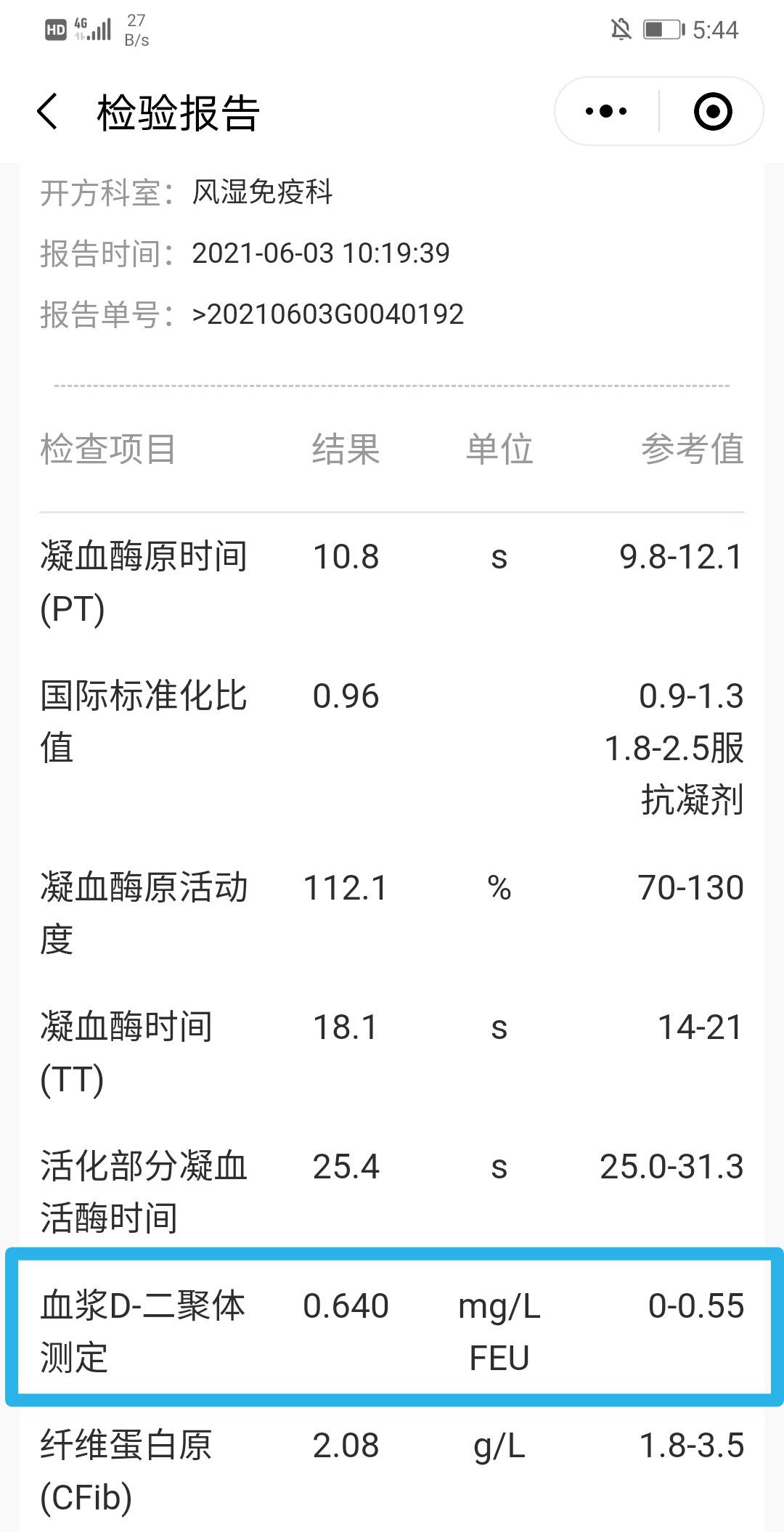
Task: Tap the 检查项目 column header
Action: pos(109,449)
